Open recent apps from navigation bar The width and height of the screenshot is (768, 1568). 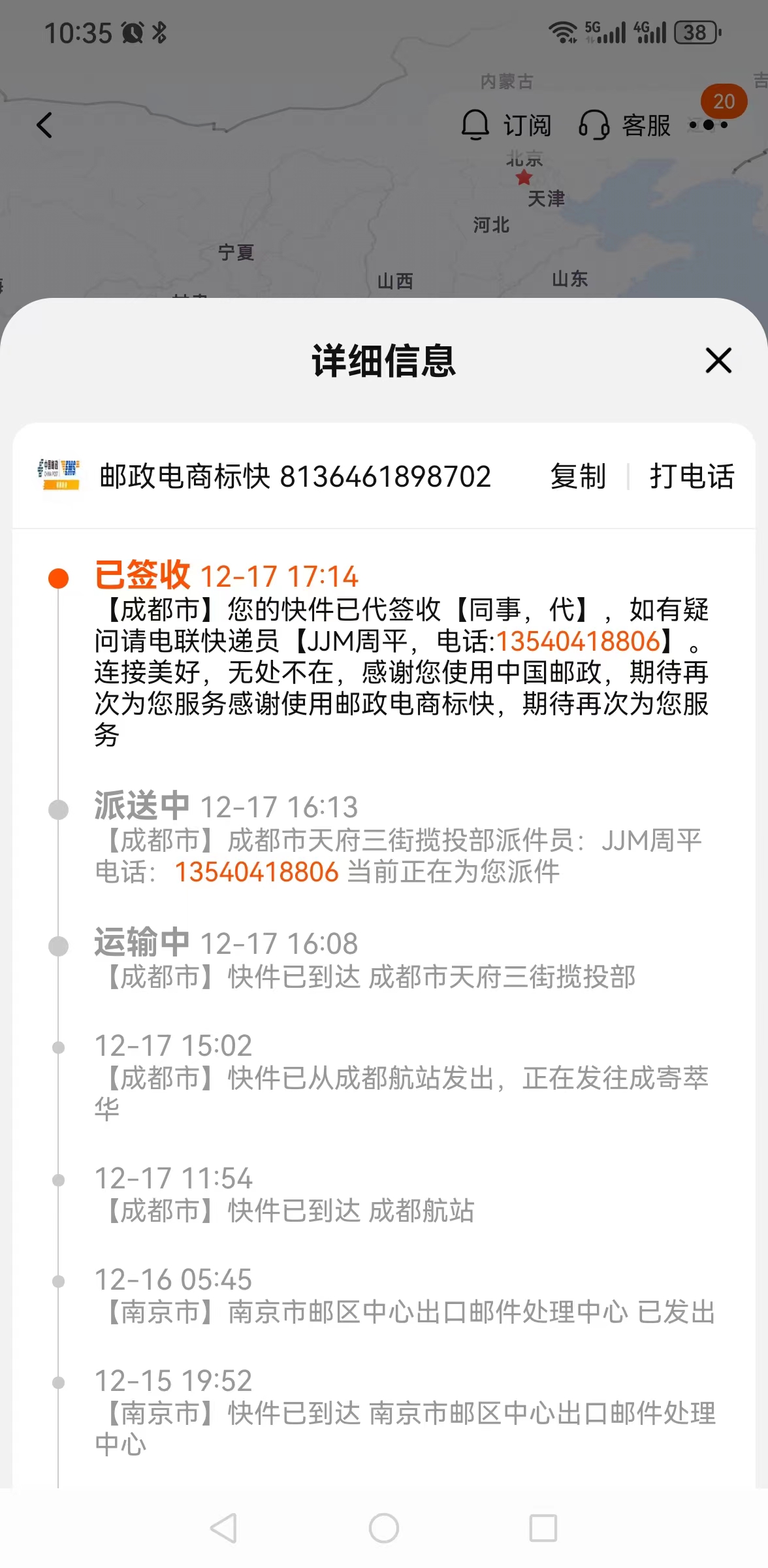(543, 1528)
